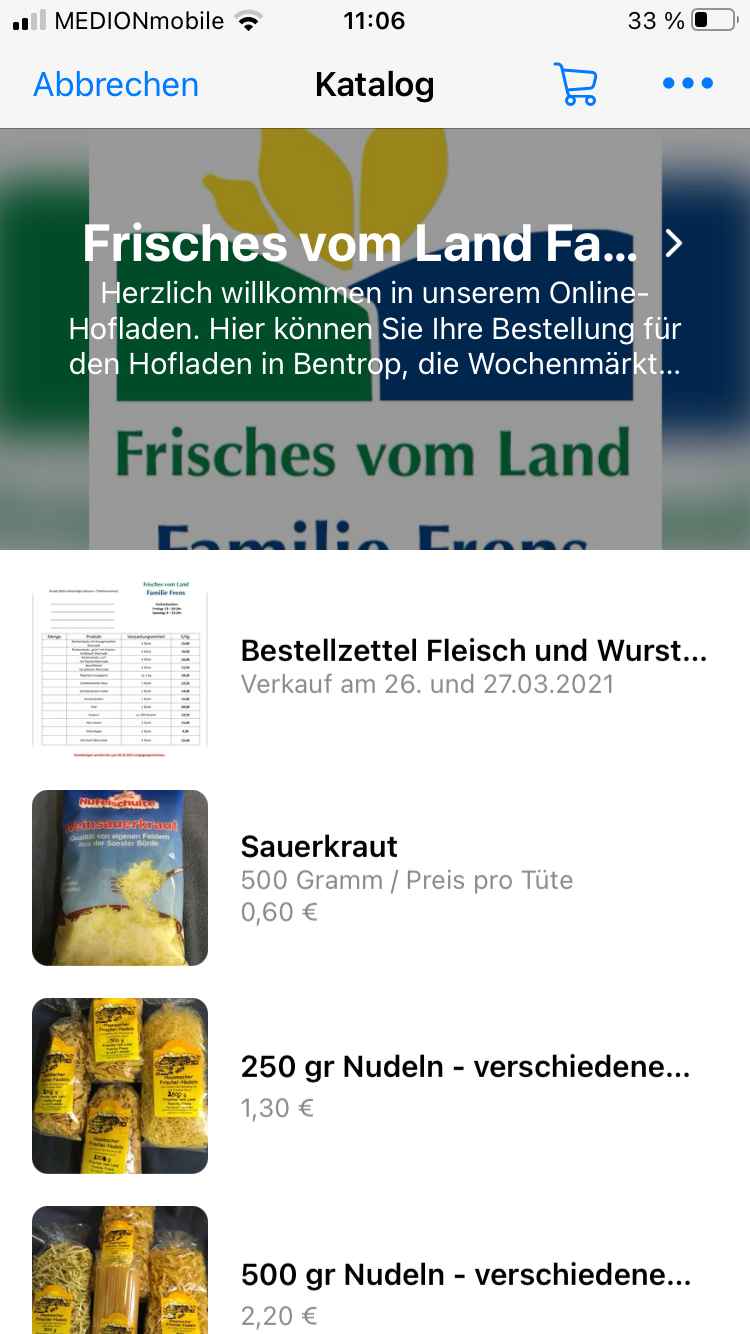This screenshot has height=1334, width=750.
Task: Open the shopping cart
Action: coord(576,84)
